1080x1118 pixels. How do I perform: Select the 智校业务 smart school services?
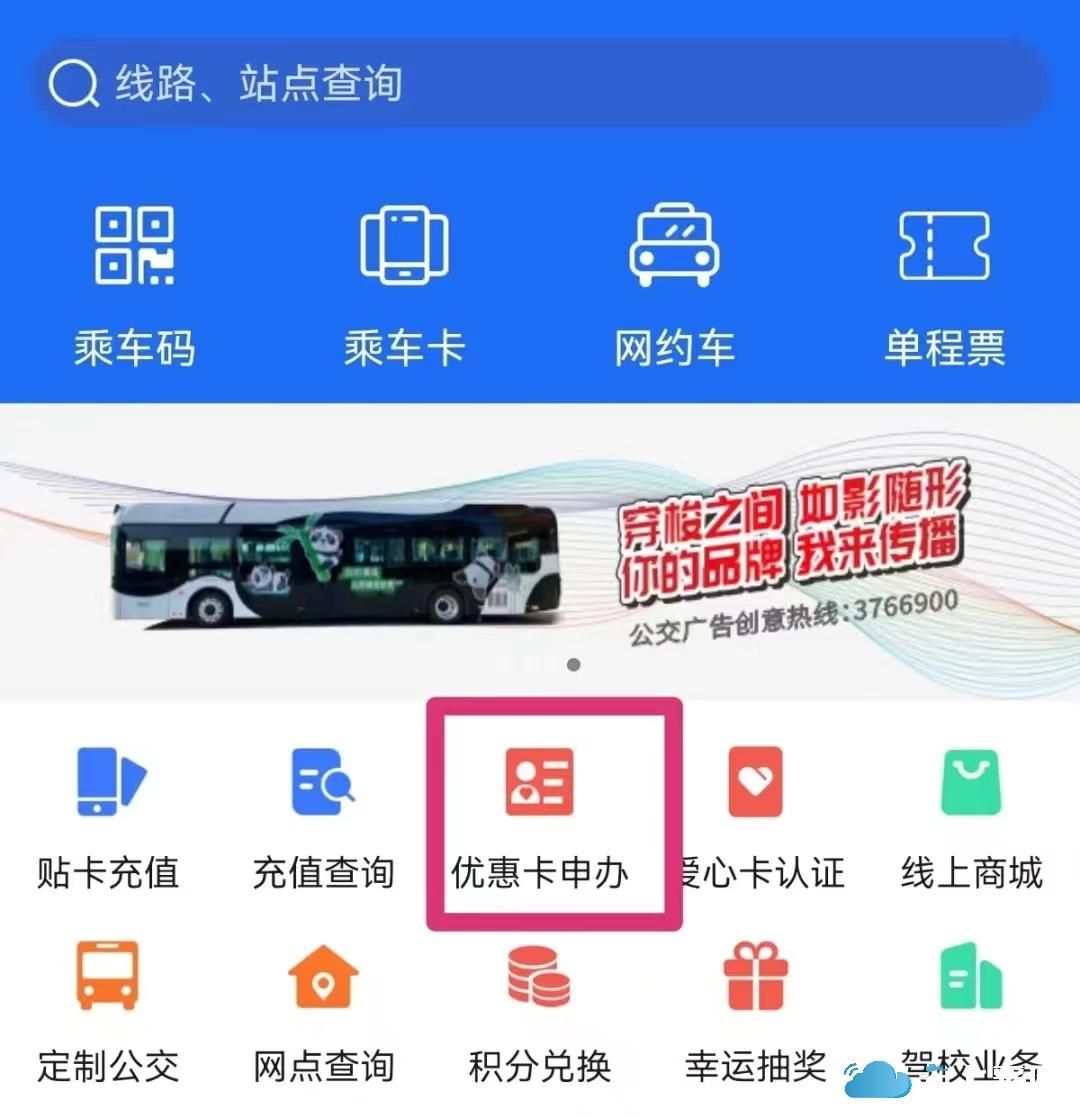point(969,1010)
